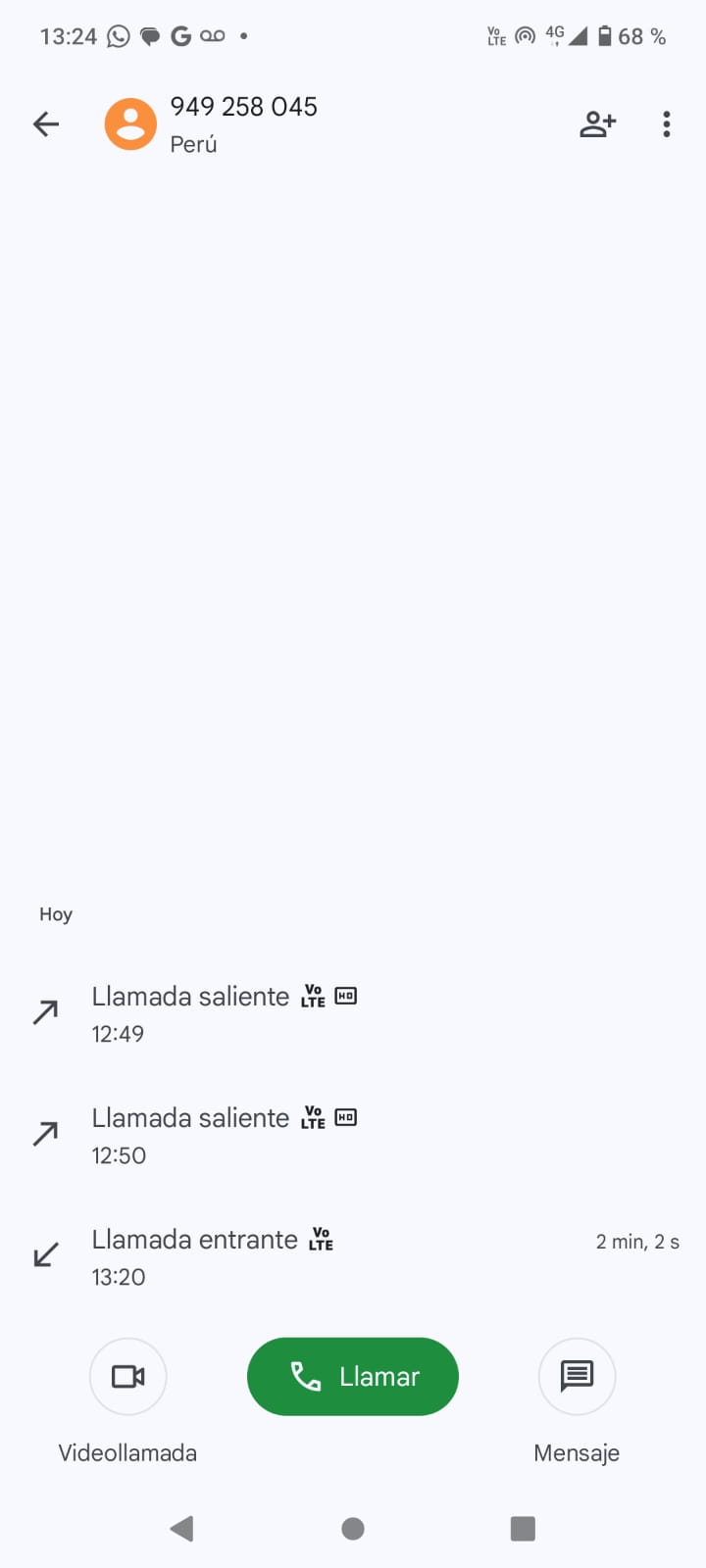Image resolution: width=706 pixels, height=1568 pixels.
Task: Open the three-dot overflow menu
Action: pyautogui.click(x=667, y=124)
